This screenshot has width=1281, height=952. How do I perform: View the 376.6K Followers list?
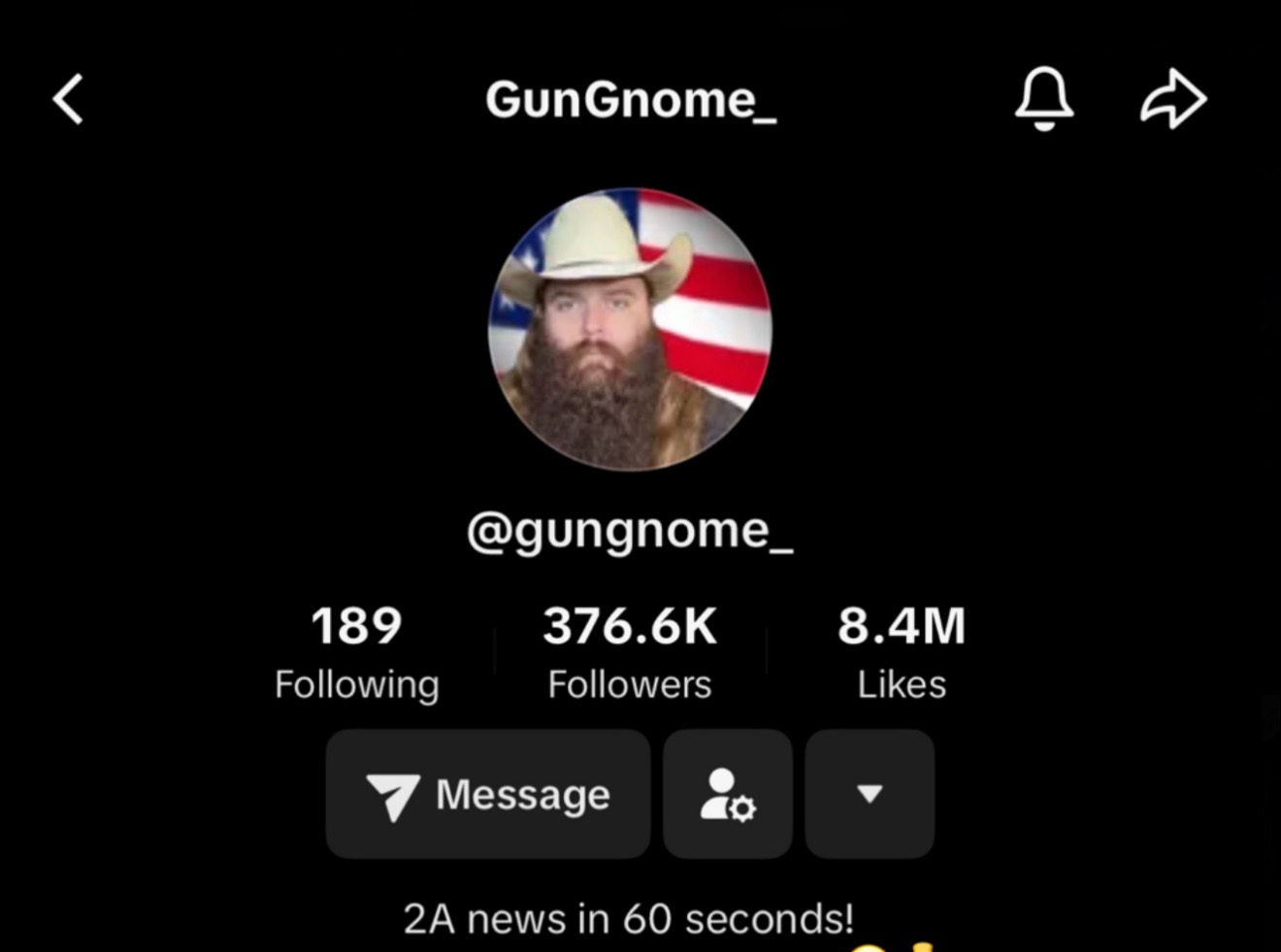tap(630, 651)
